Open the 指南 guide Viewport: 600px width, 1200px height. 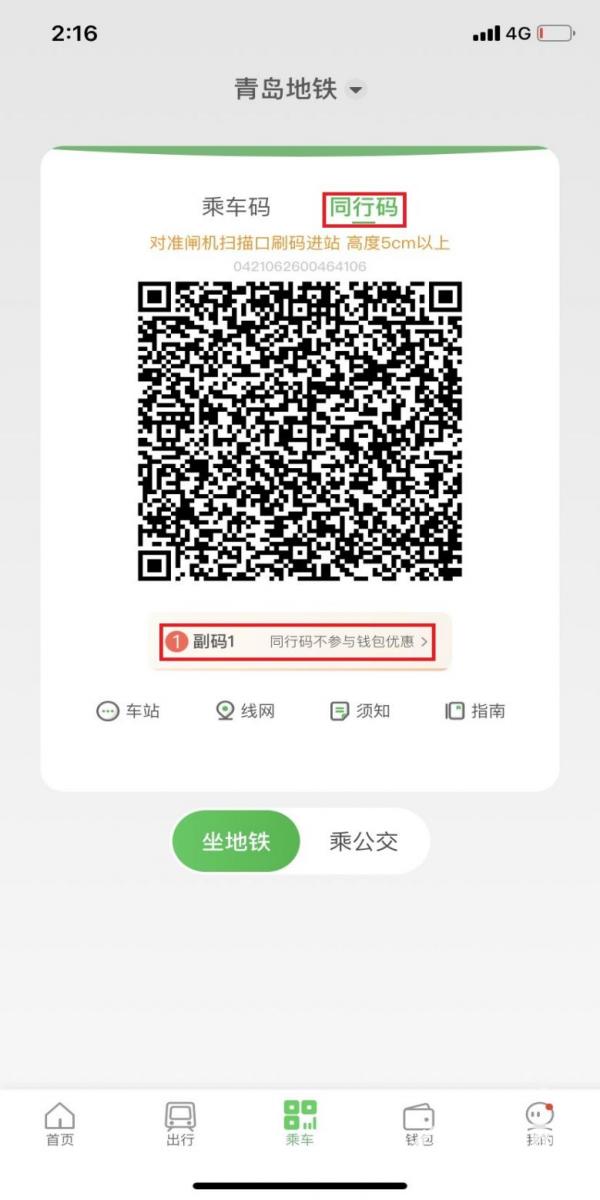(x=475, y=711)
